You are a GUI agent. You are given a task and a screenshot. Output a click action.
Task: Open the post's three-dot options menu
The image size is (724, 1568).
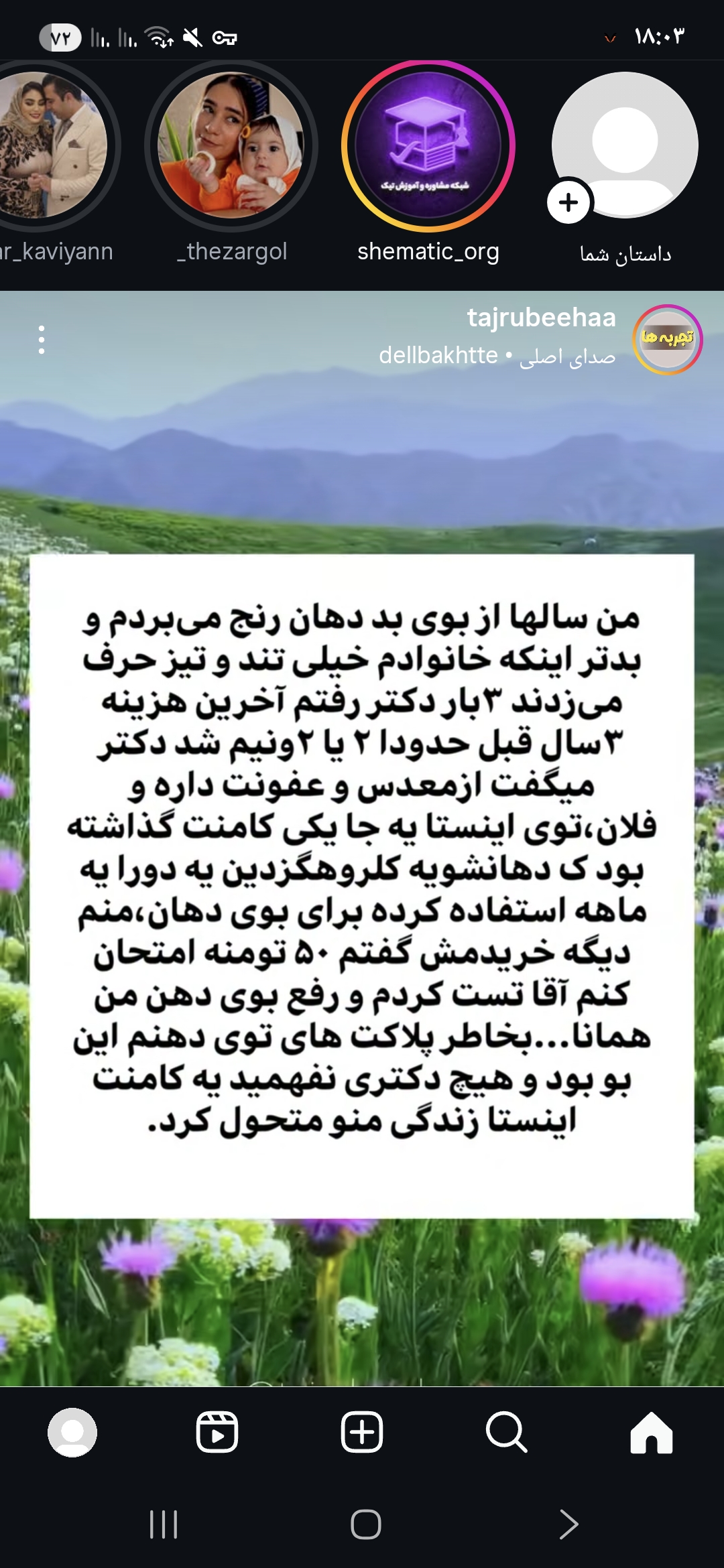pyautogui.click(x=42, y=340)
